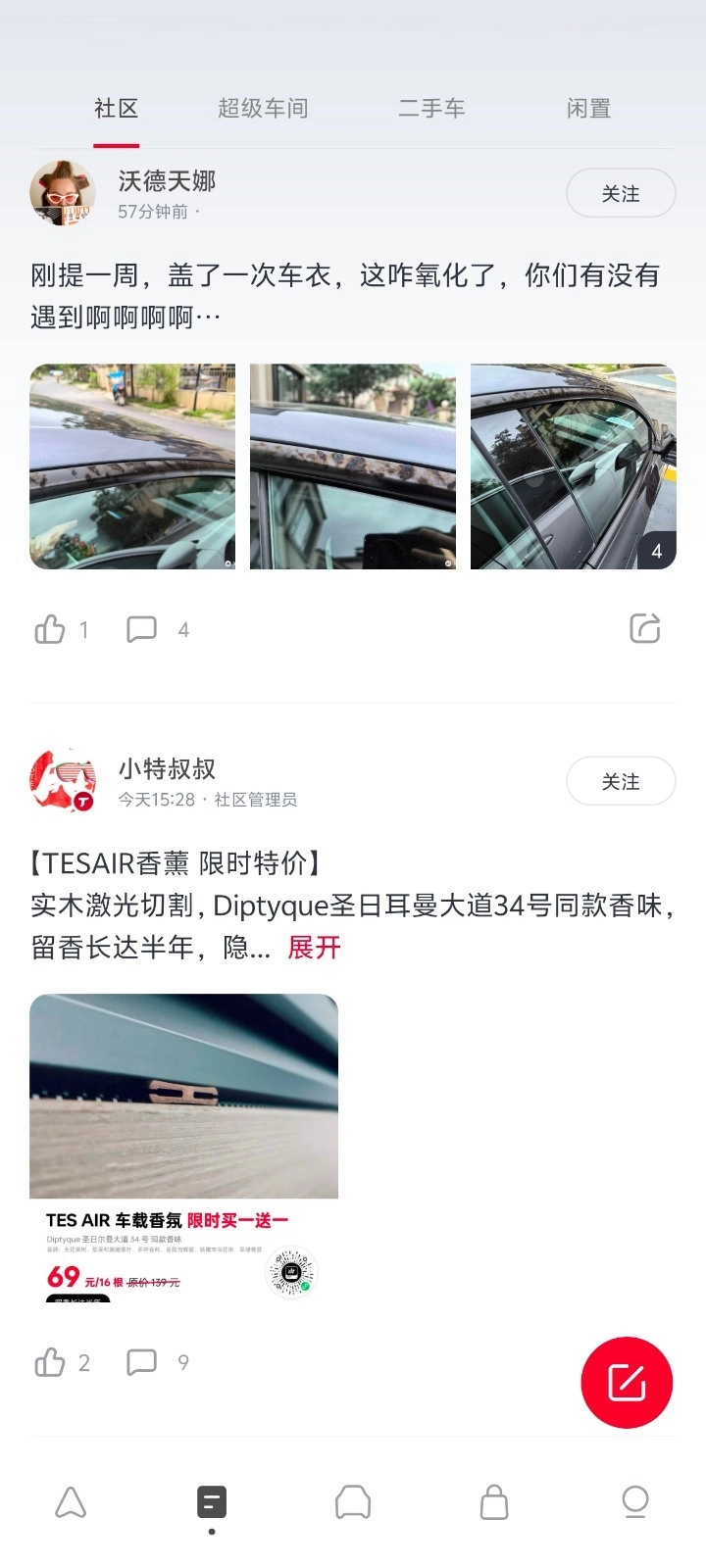Open comments on 小特叔叔's post
This screenshot has height=1568, width=706.
pyautogui.click(x=143, y=1361)
